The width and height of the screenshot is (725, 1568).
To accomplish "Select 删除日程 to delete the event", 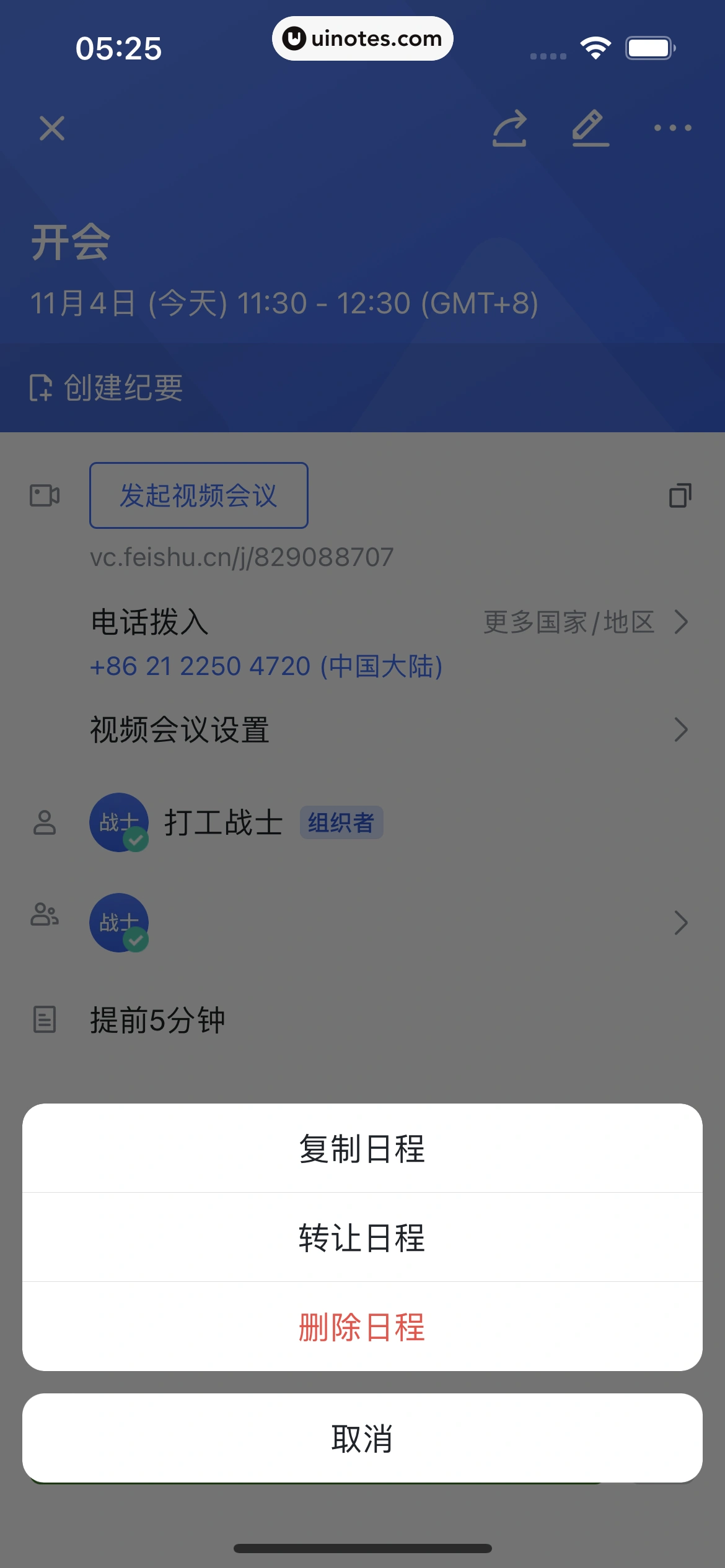I will pyautogui.click(x=362, y=1328).
